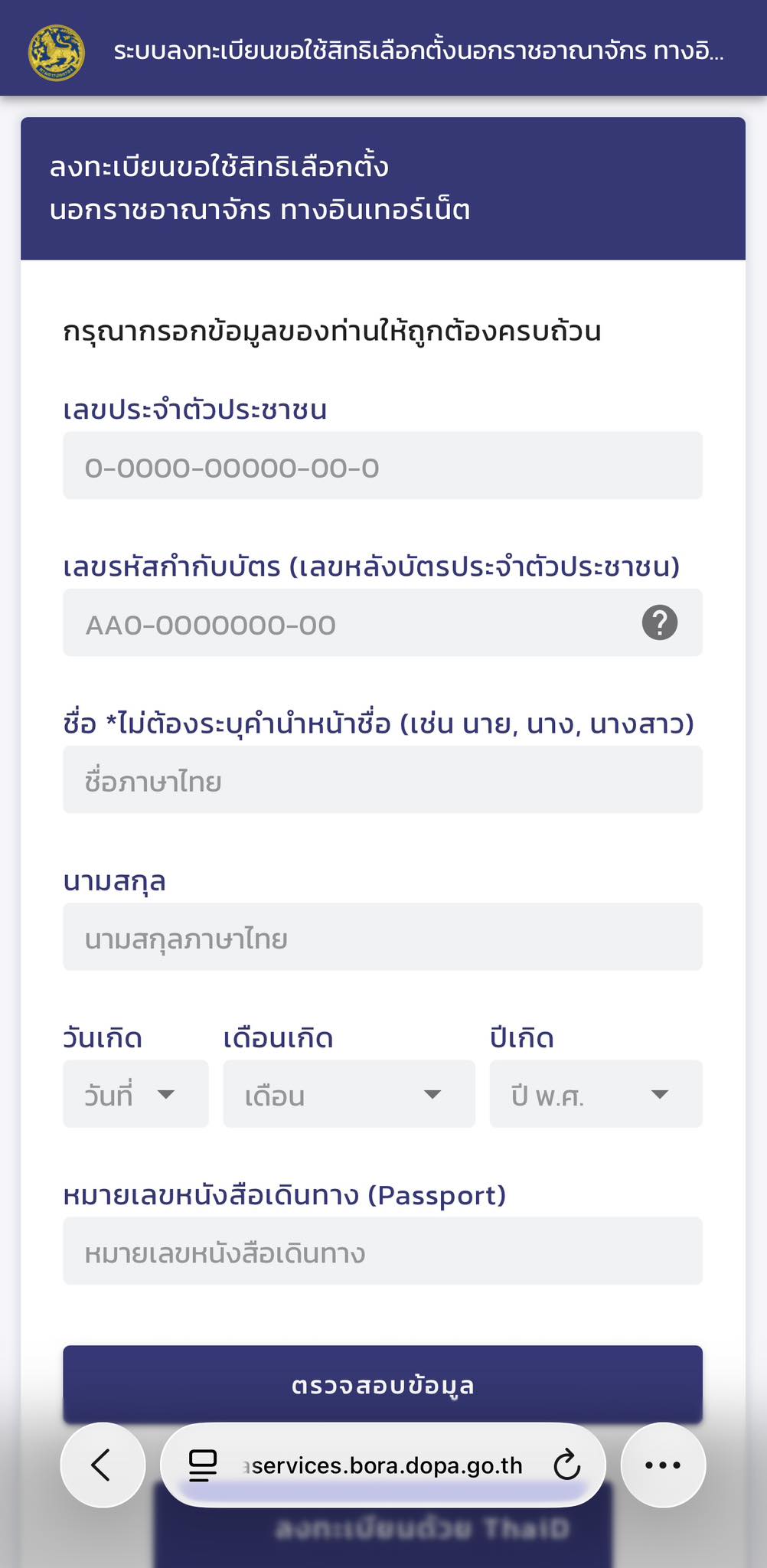The image size is (767, 1568).
Task: Click the Department of Provincial Administration emblem
Action: pyautogui.click(x=55, y=52)
